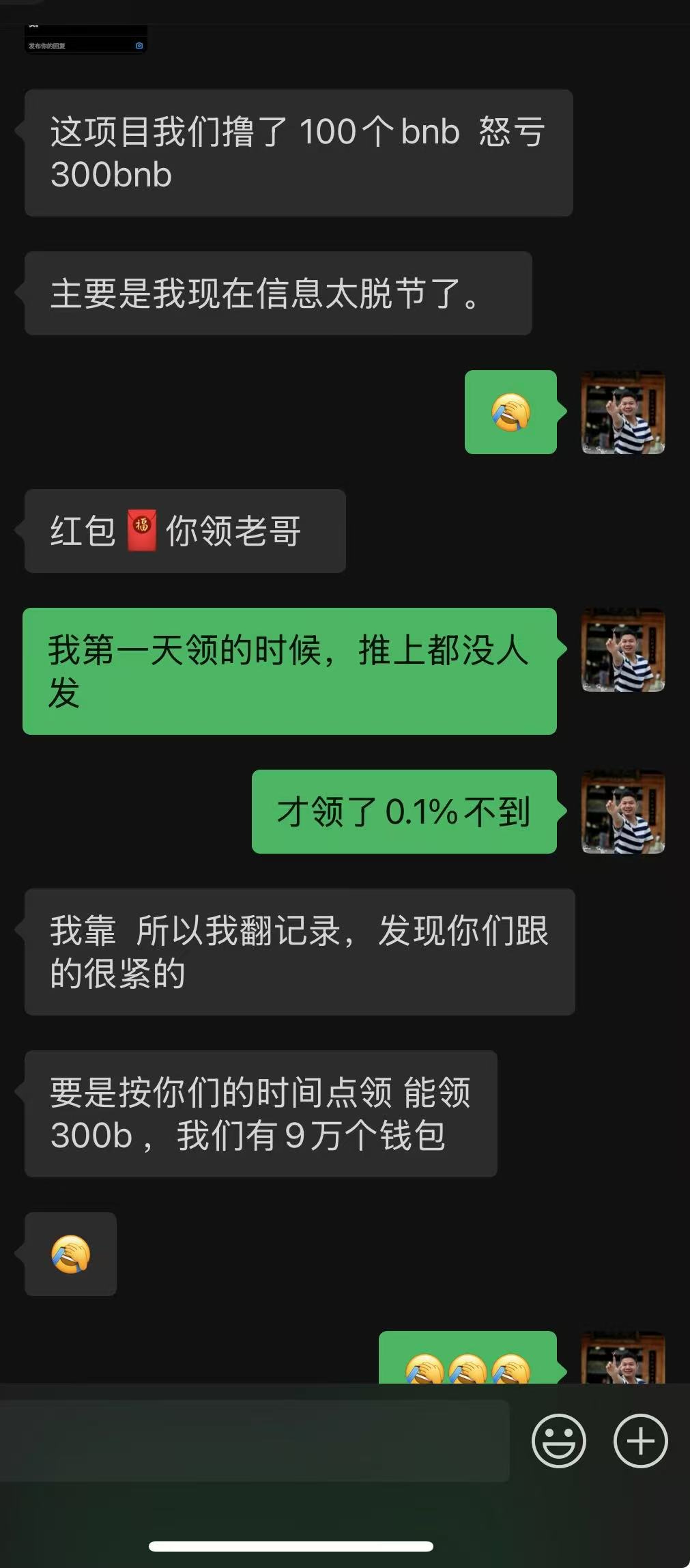Focus the message input field
This screenshot has height=1568, width=690.
point(254,1440)
